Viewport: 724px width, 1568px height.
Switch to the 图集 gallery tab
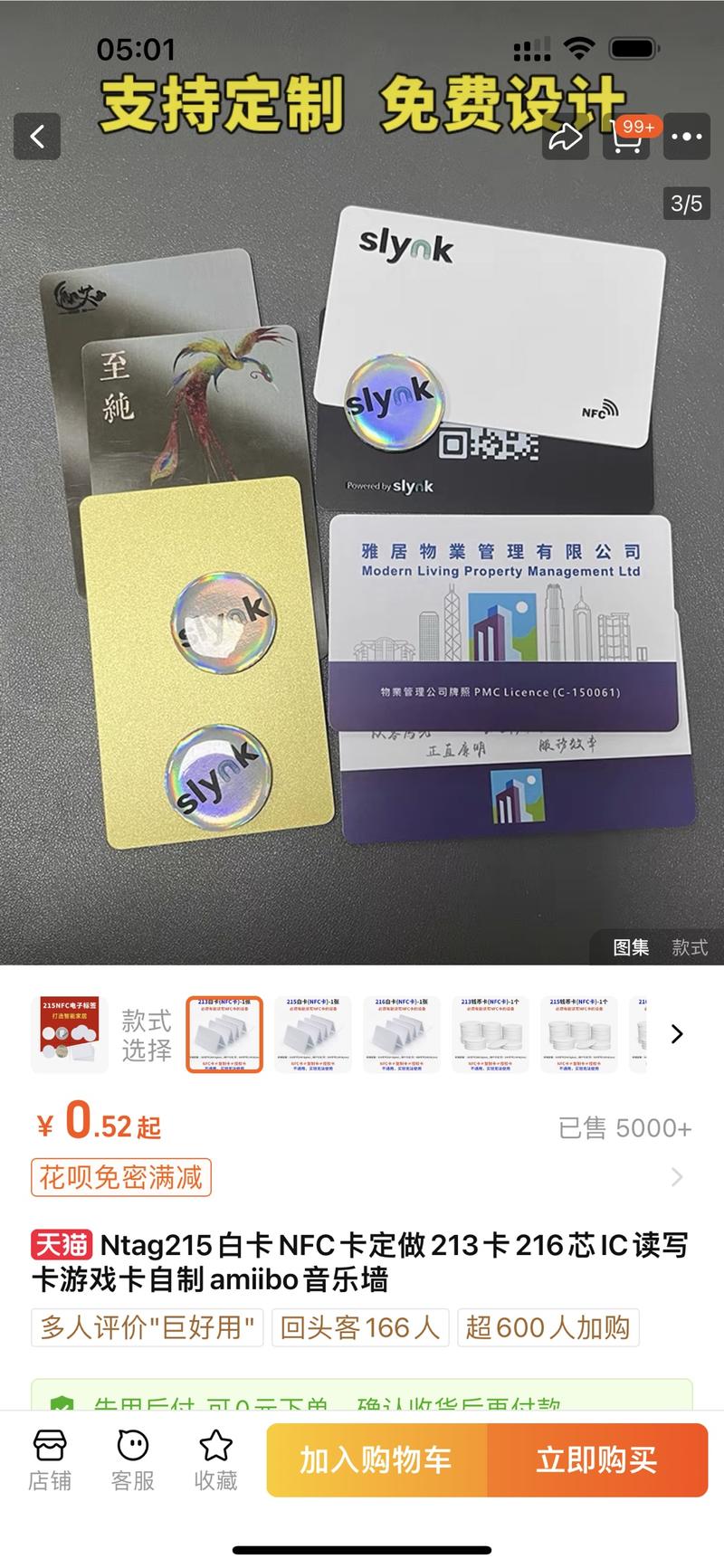click(x=631, y=947)
